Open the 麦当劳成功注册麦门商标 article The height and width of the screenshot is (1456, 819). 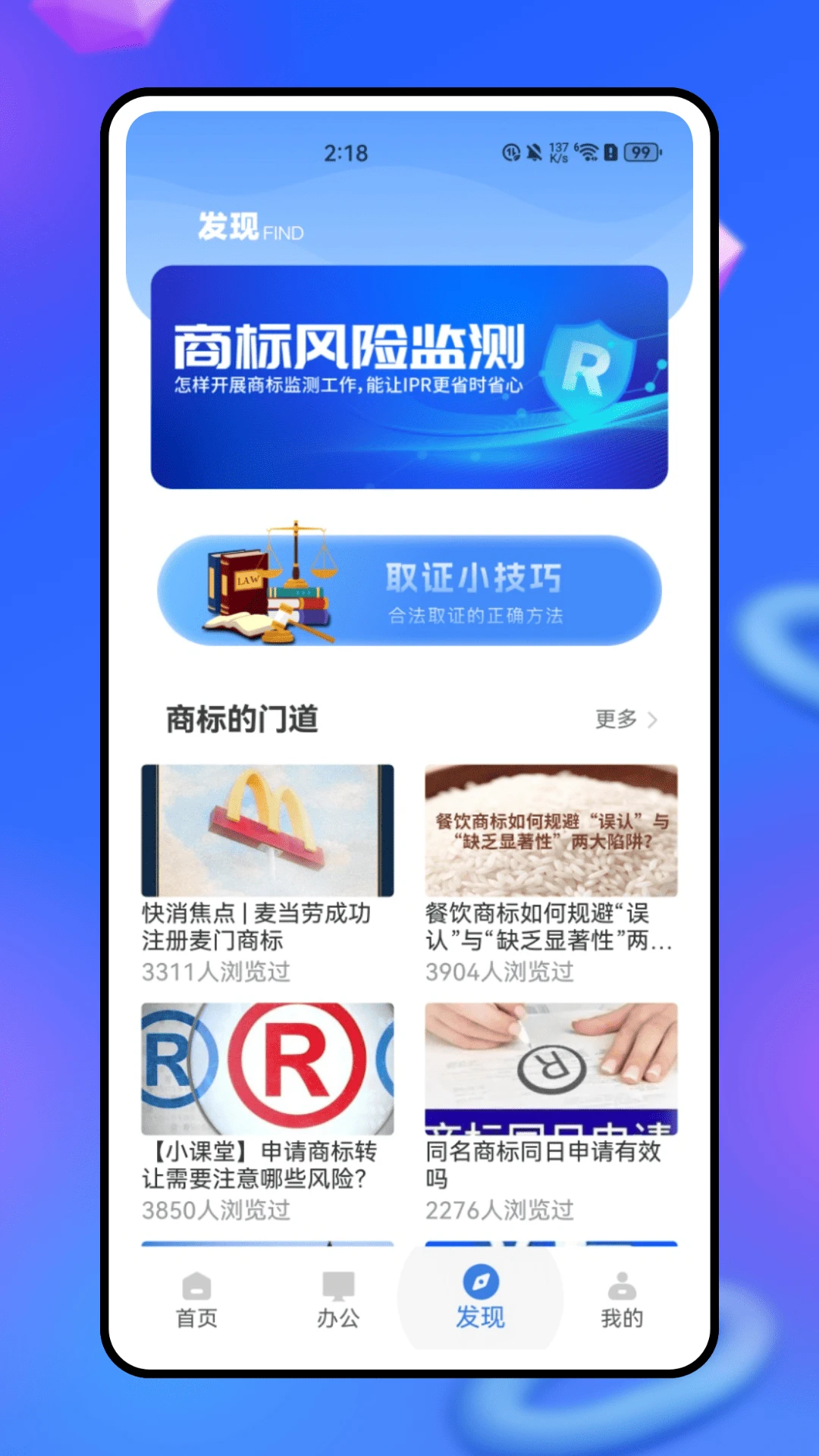(x=264, y=928)
